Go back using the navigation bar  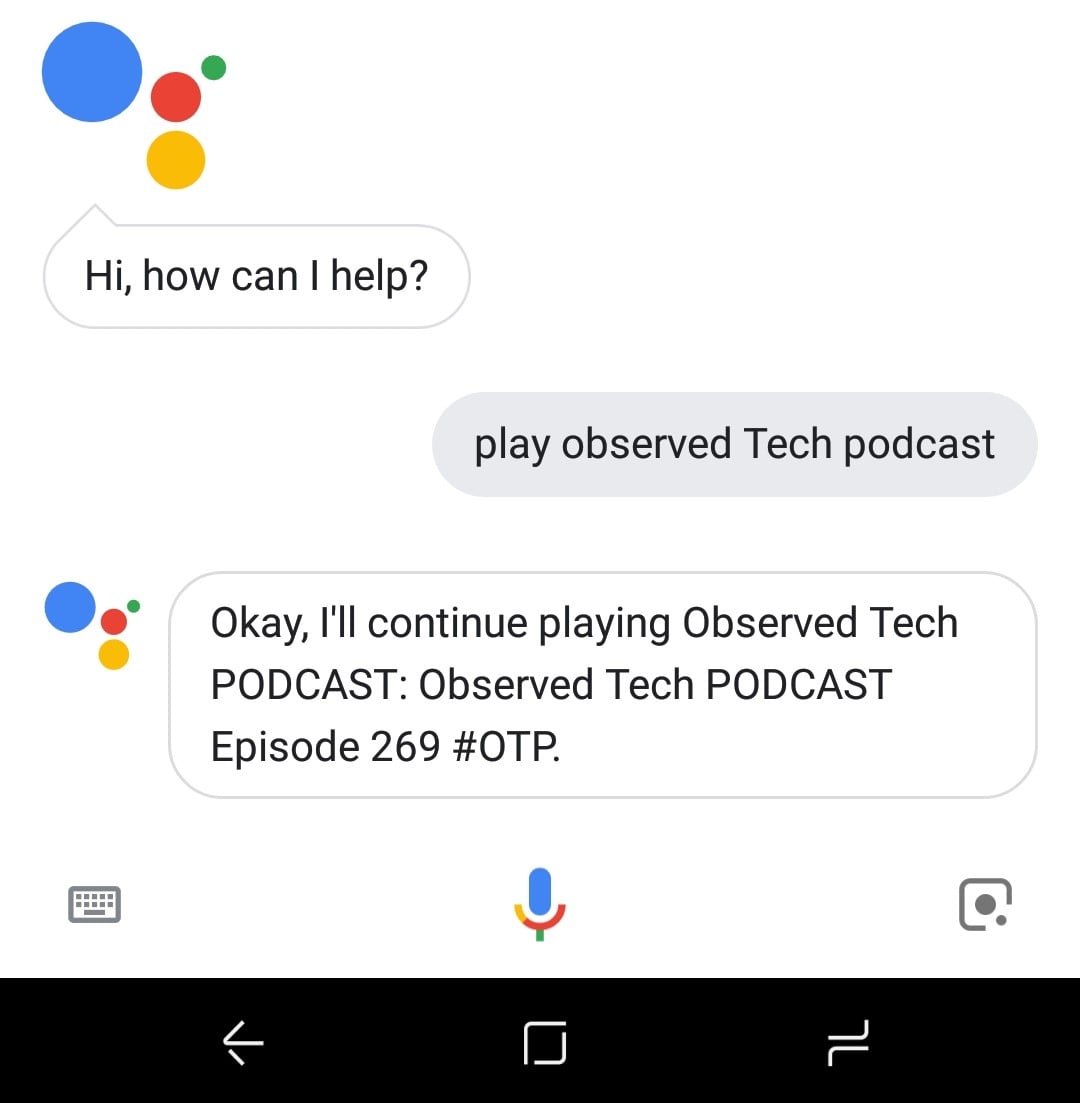pos(243,1044)
